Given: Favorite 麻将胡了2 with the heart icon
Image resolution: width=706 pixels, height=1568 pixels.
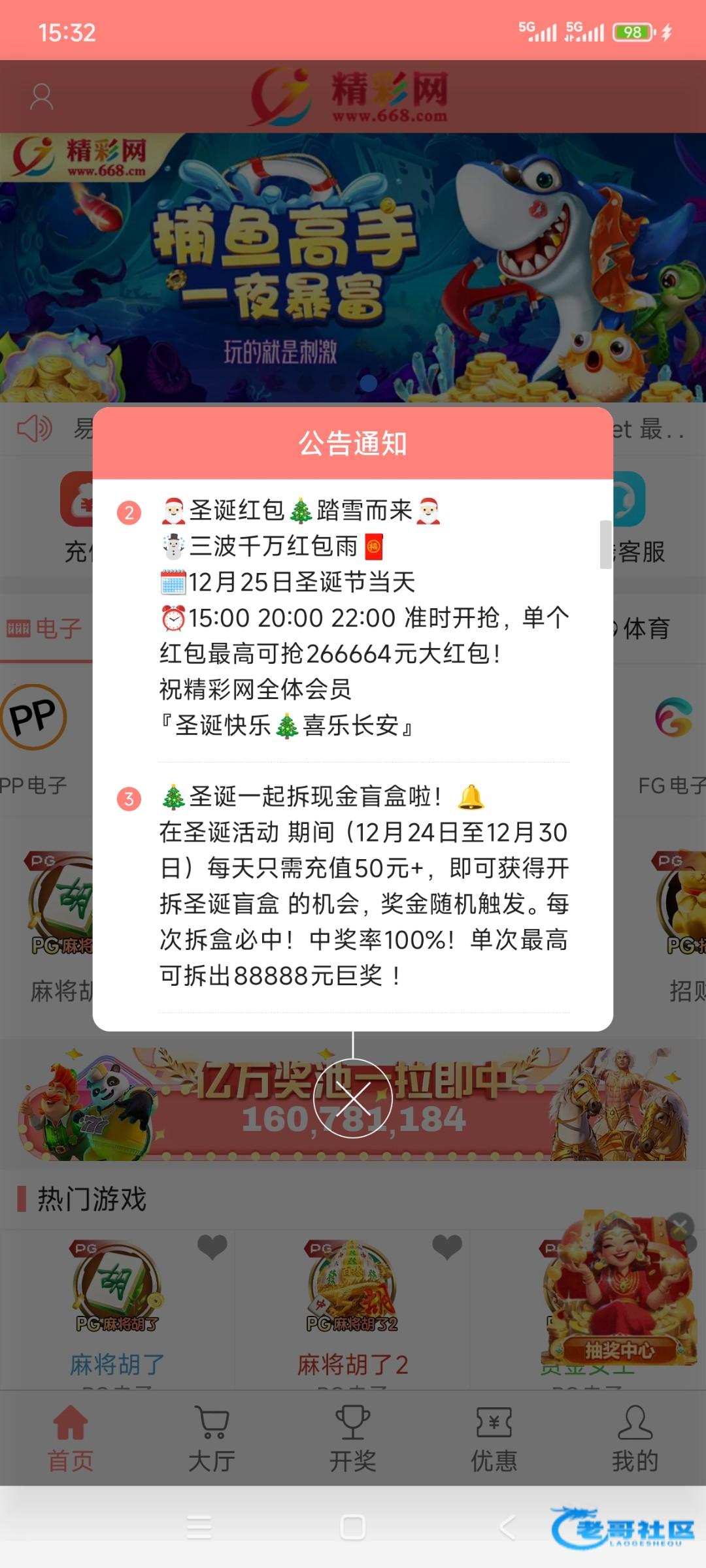Looking at the screenshot, I should (447, 1247).
